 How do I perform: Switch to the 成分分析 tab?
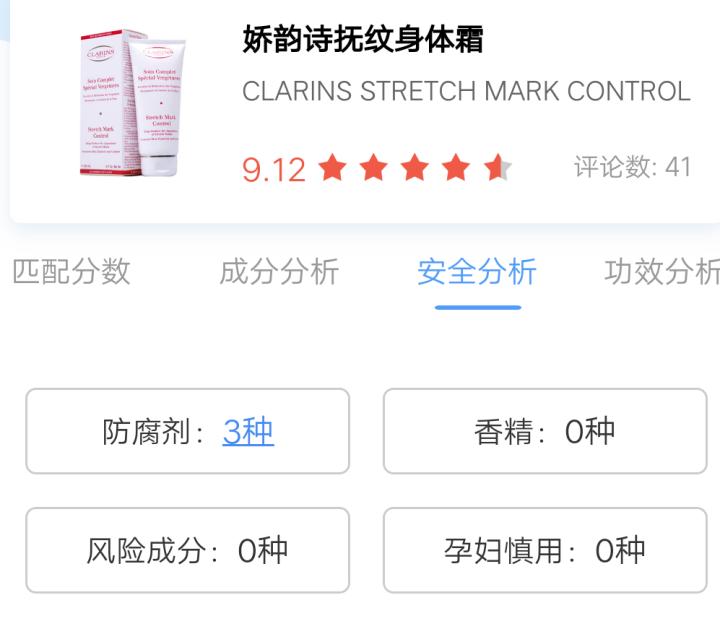[x=279, y=271]
